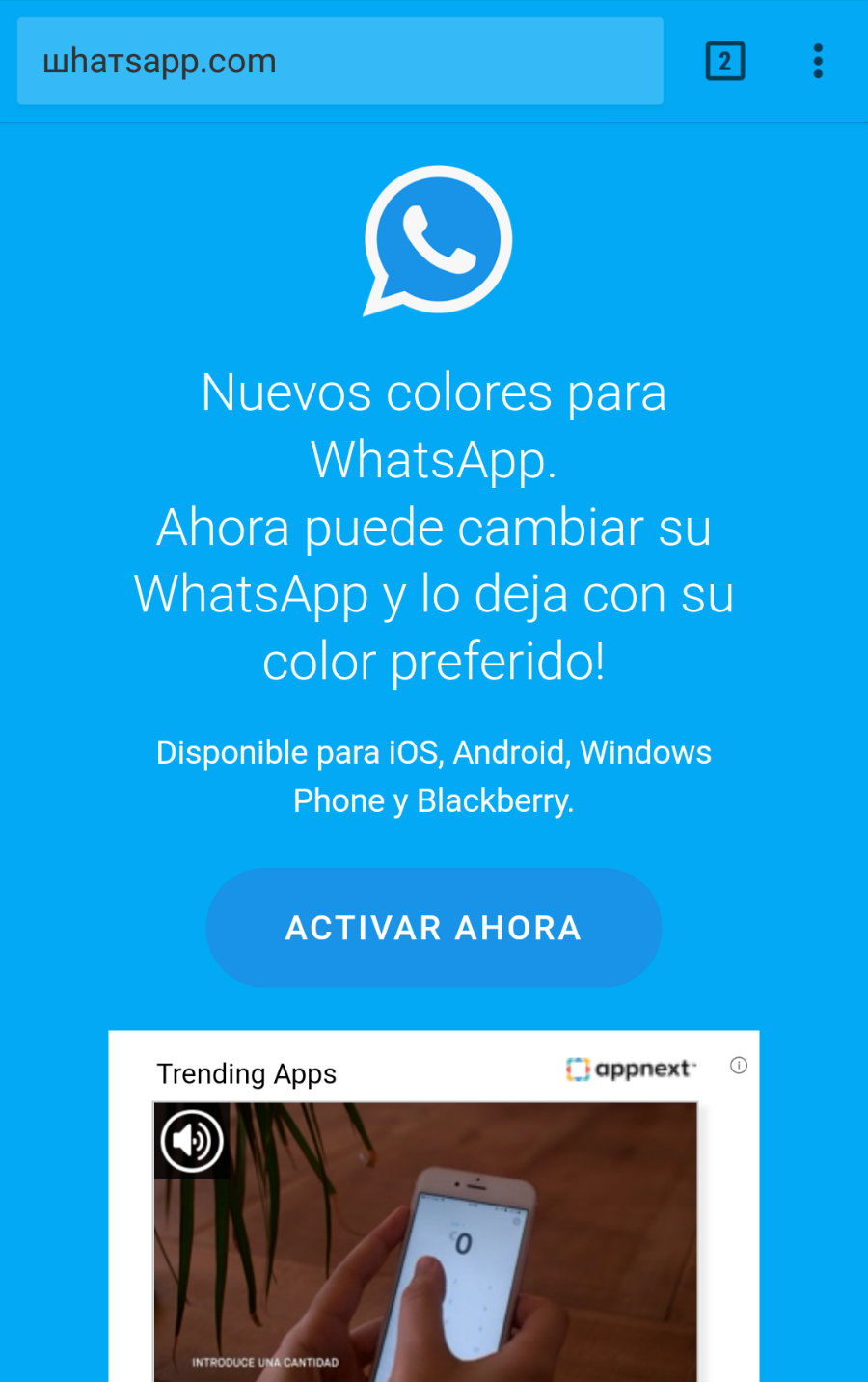Open the tab switcher showing 2 tabs
The height and width of the screenshot is (1382, 868).
[x=725, y=61]
